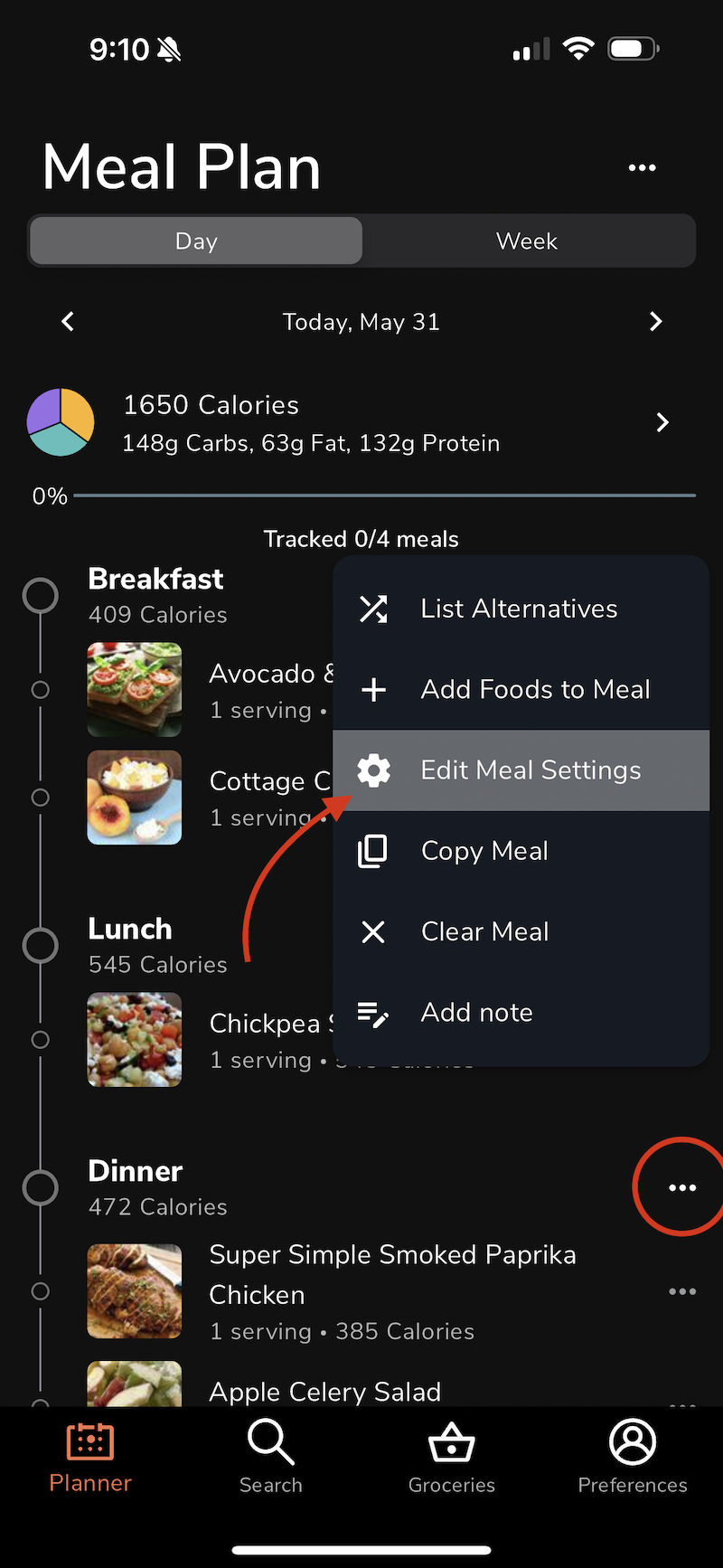Choose List Alternatives from the menu
The height and width of the screenshot is (1568, 723).
520,609
